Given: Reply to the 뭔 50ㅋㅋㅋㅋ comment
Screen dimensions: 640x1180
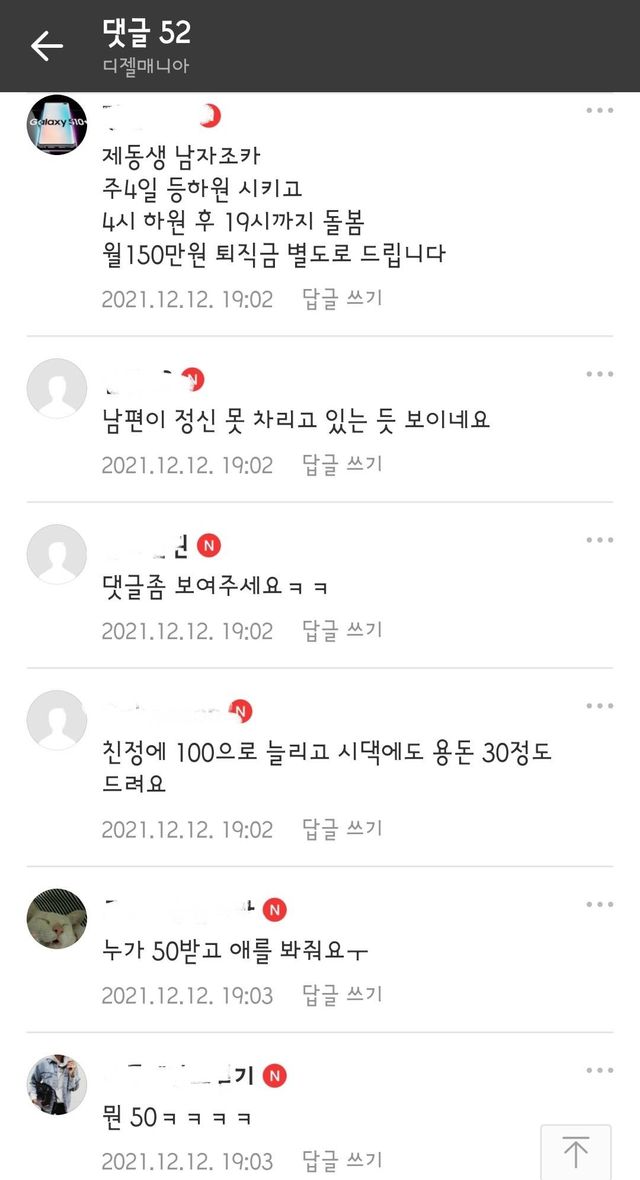Looking at the screenshot, I should 342,1161.
